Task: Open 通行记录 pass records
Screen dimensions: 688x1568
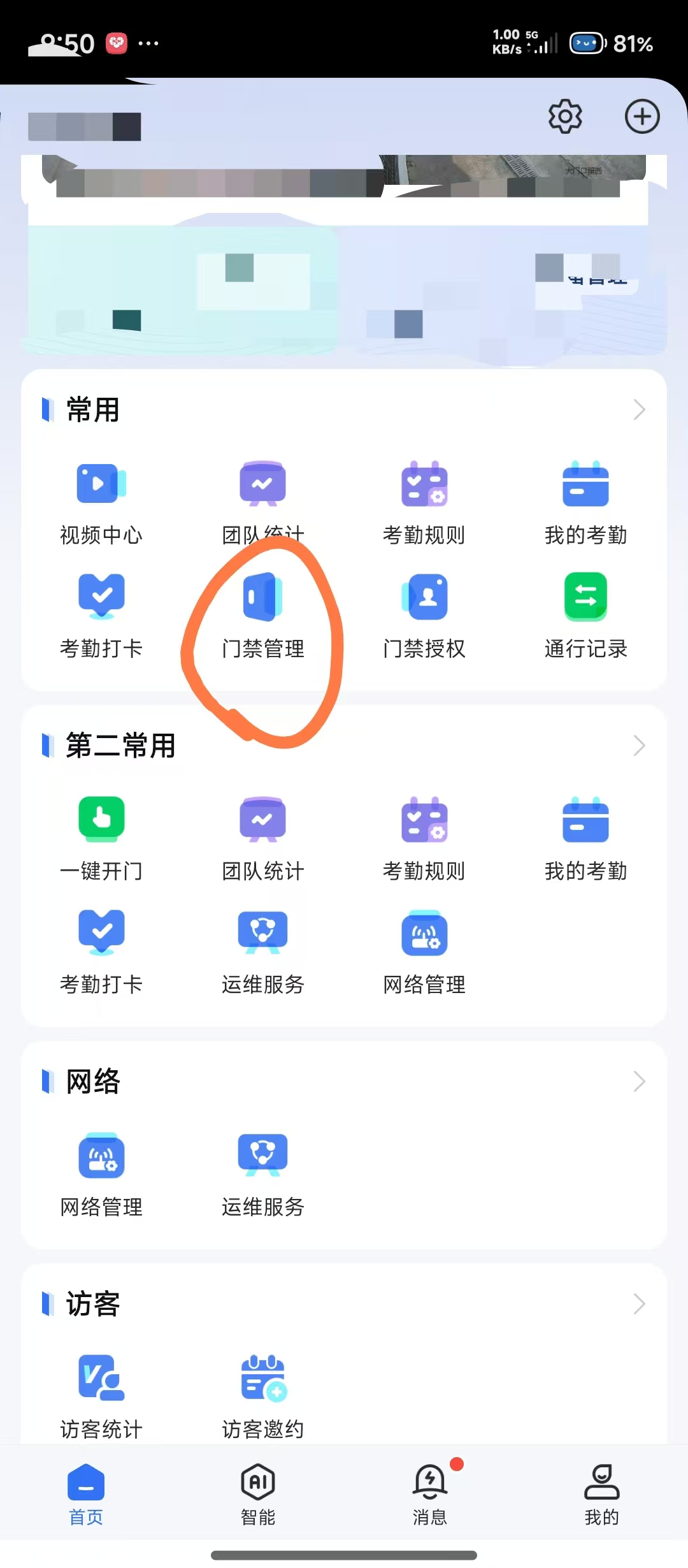Action: [x=586, y=613]
